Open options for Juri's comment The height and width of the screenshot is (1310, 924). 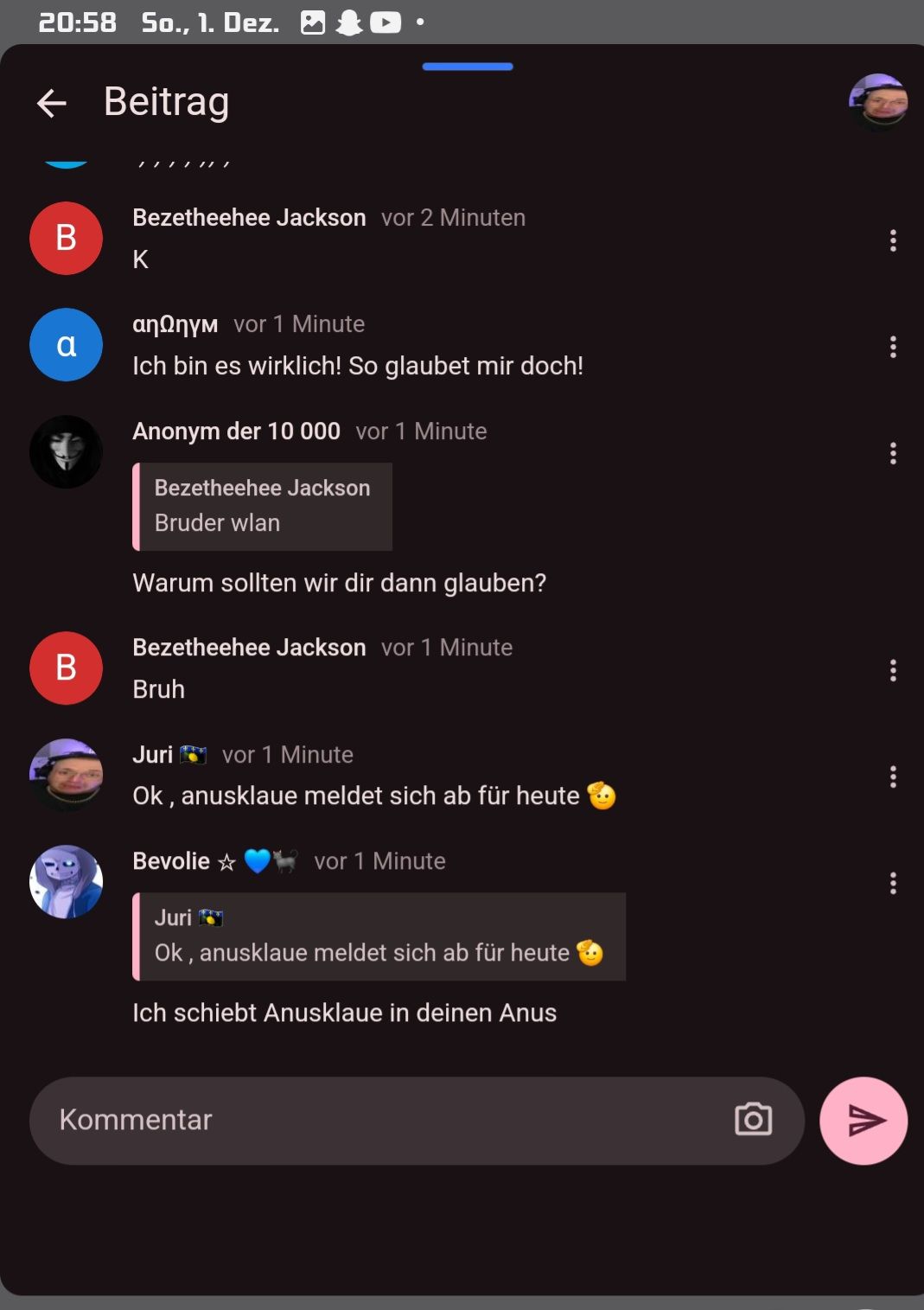(893, 776)
